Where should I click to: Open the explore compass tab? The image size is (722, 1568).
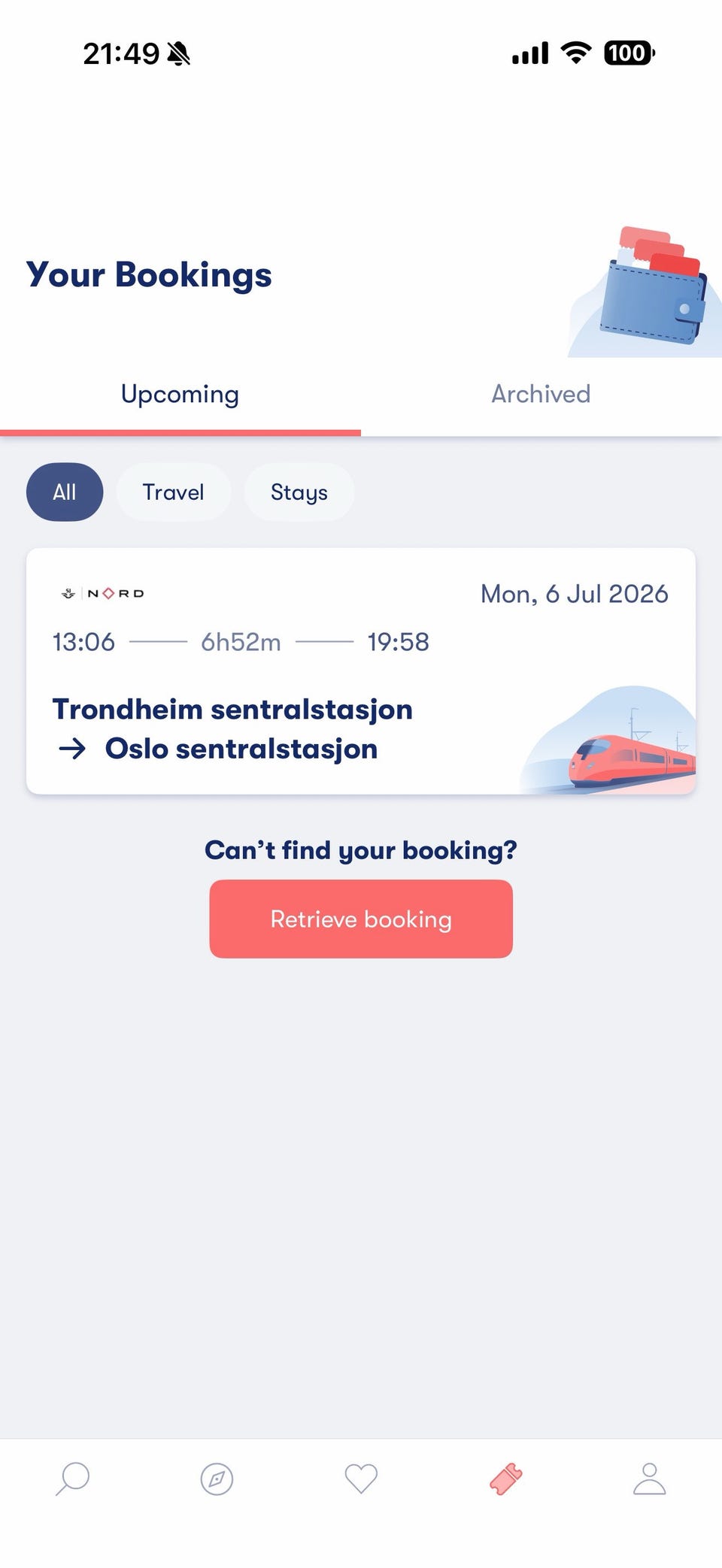(217, 1479)
